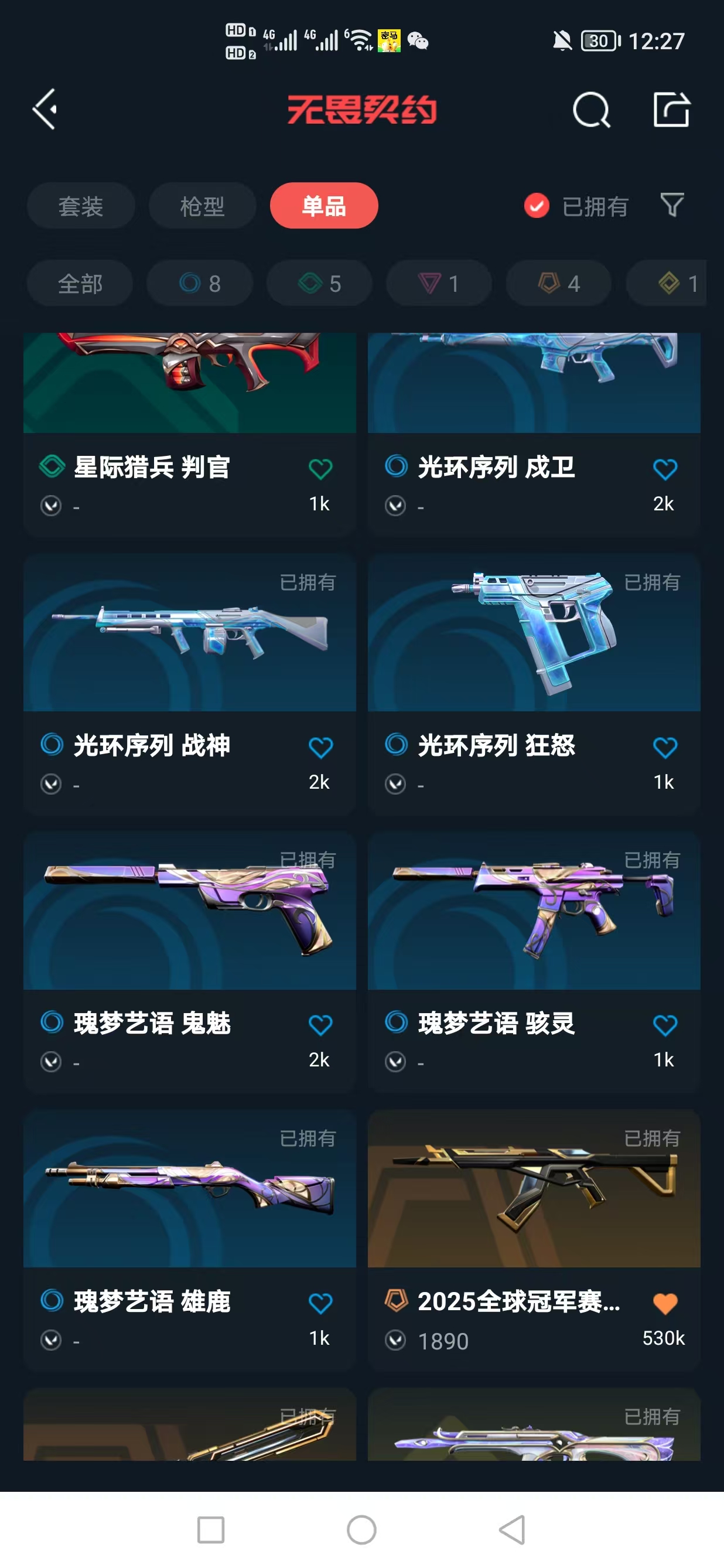Tap the system home button
This screenshot has width=724, height=1568.
[361, 1530]
